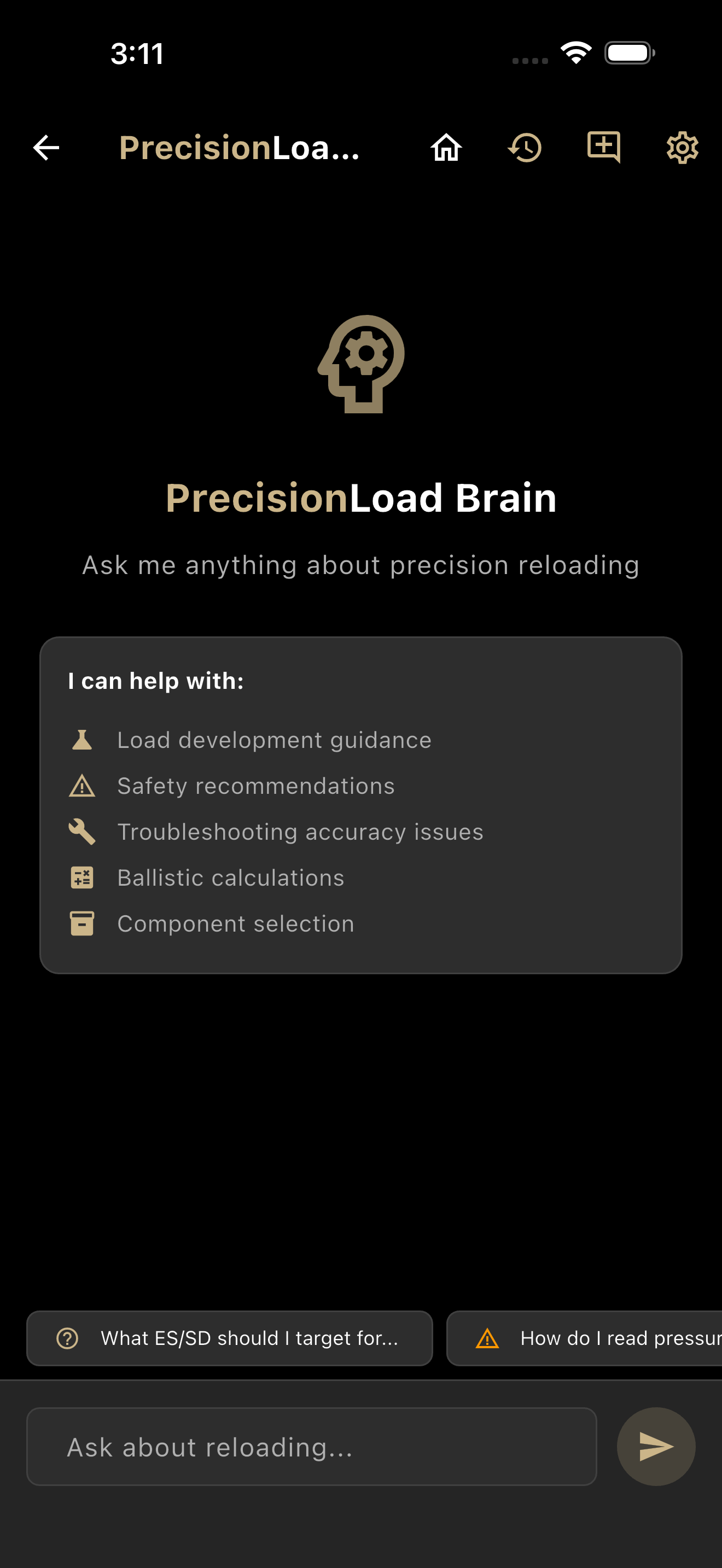
Task: Go back using the back arrow
Action: coord(44,147)
